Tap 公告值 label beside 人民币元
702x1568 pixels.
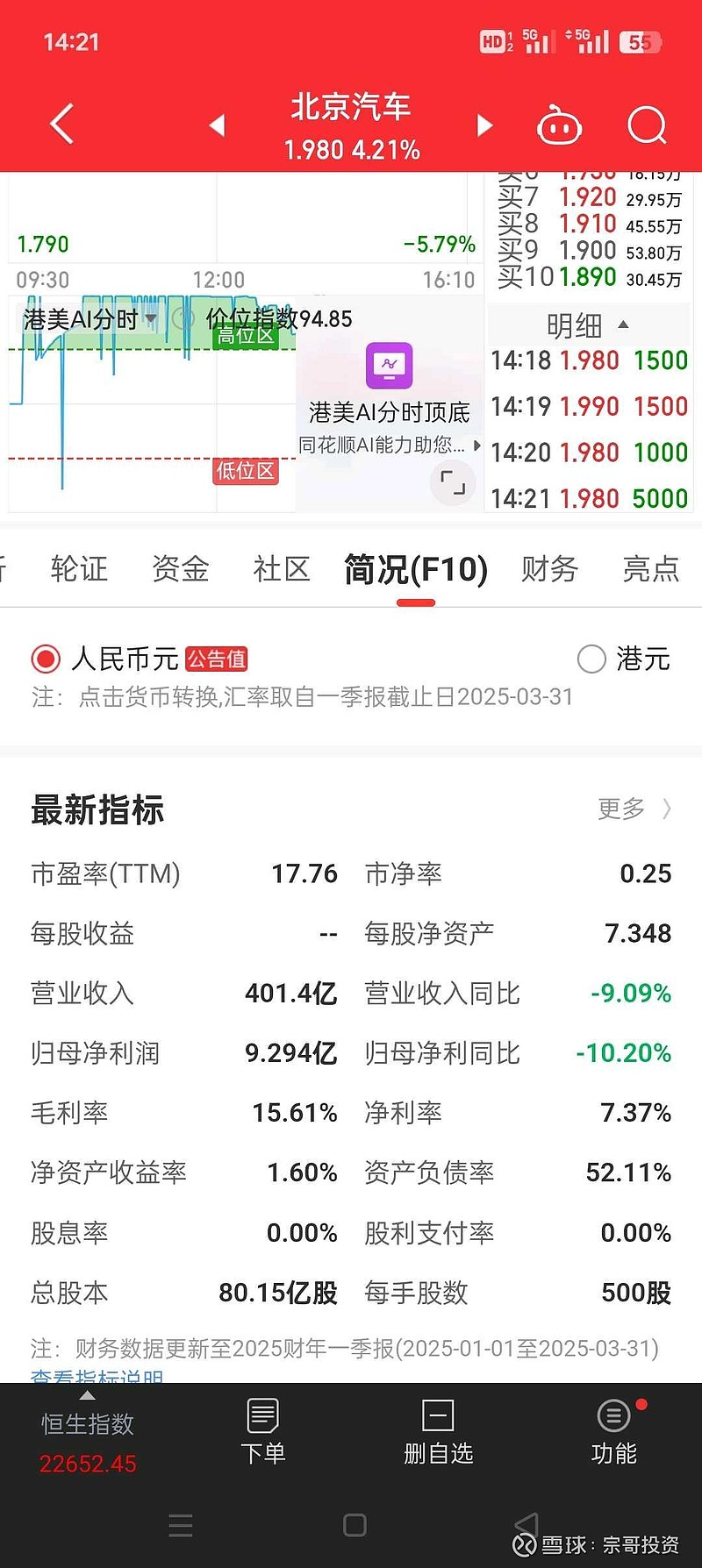tap(218, 659)
